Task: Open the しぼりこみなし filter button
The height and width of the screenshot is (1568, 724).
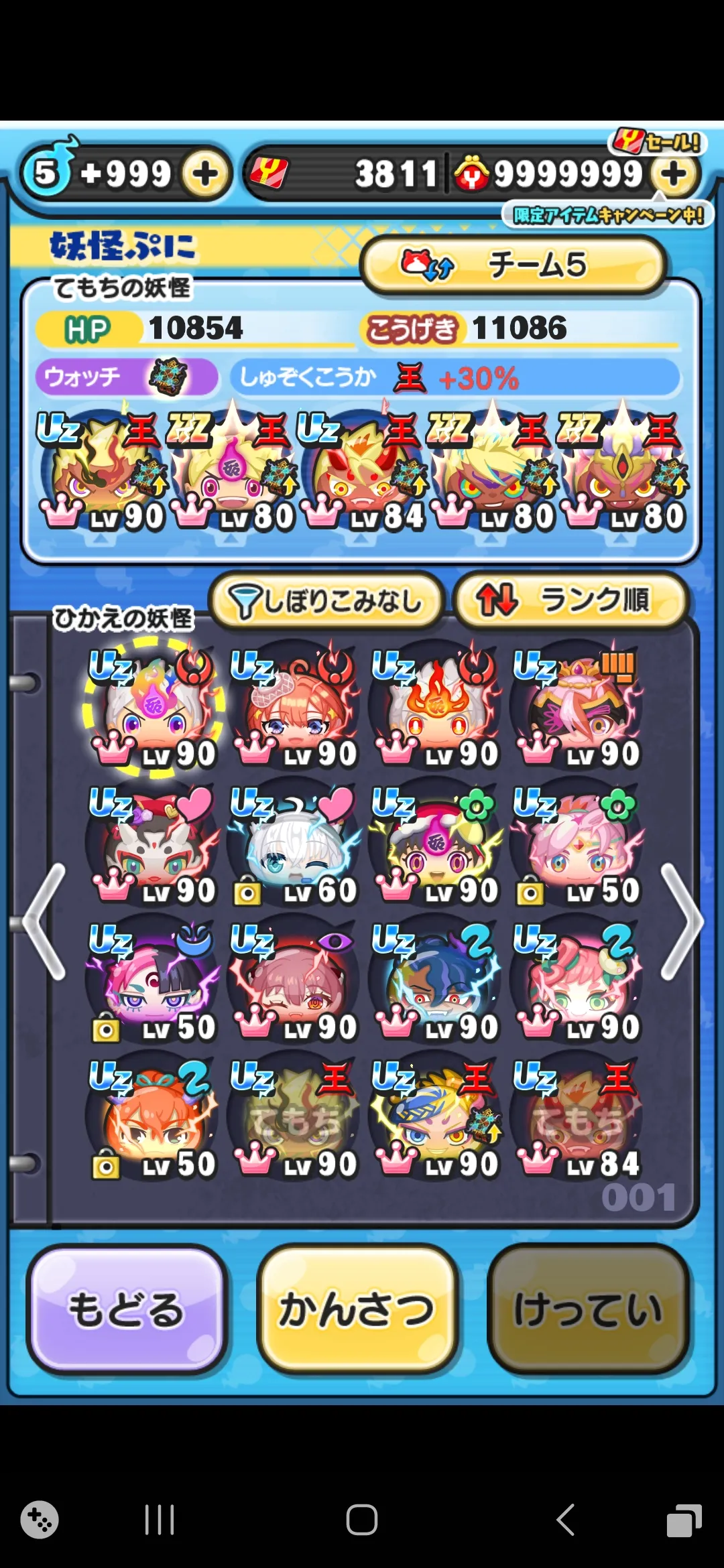Action: [x=326, y=600]
